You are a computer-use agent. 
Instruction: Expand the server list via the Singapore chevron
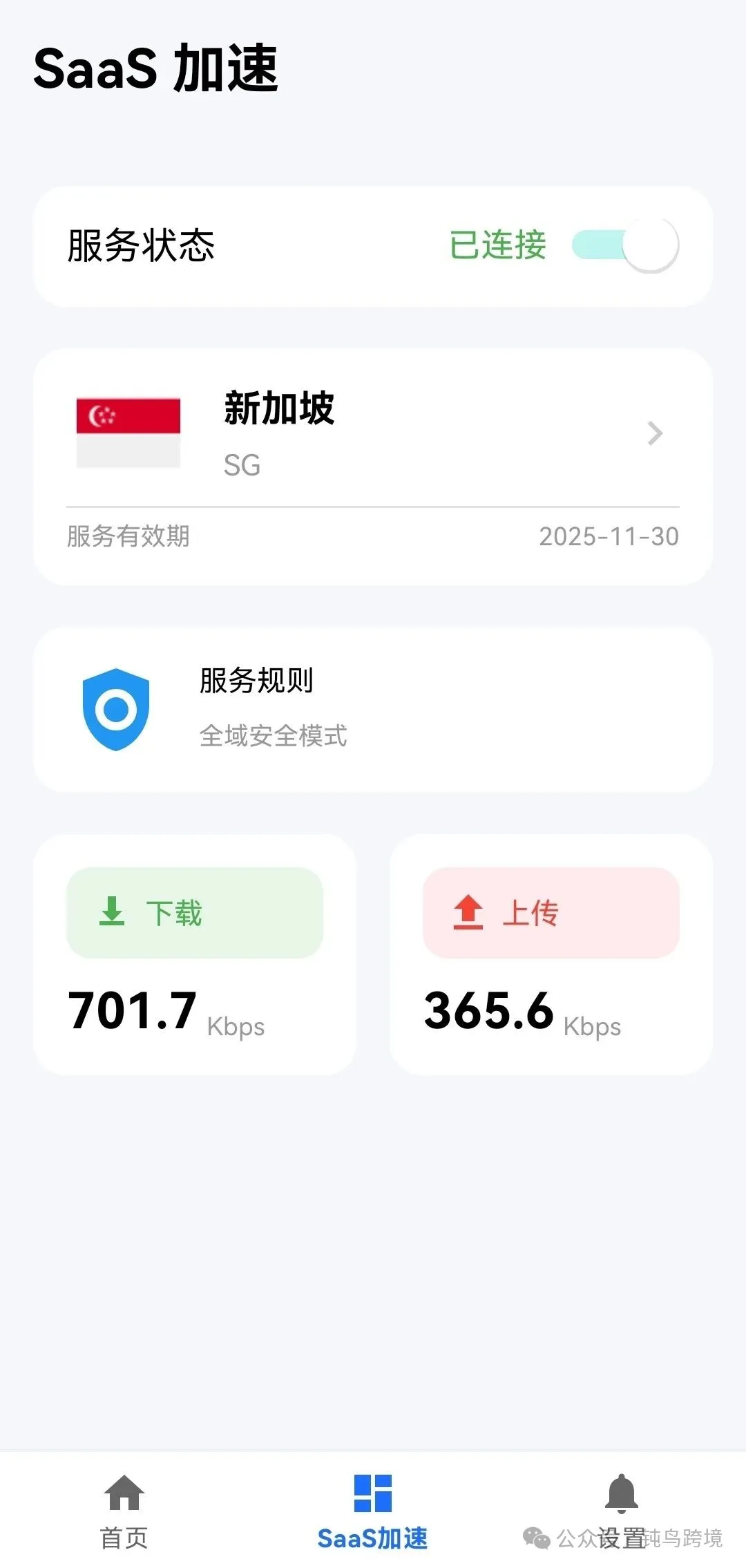coord(654,434)
